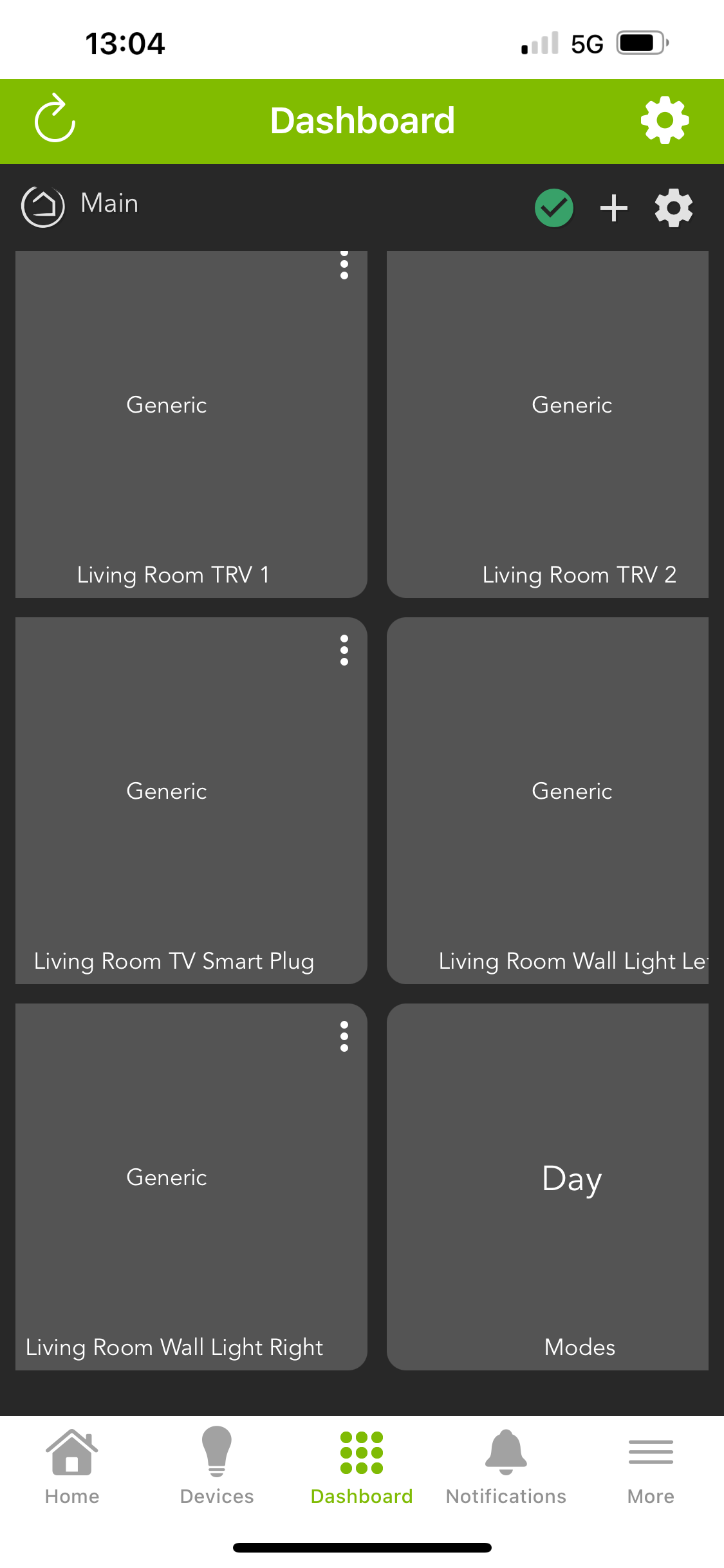724x1568 pixels.
Task: Open the Modes tile showing Day
Action: pyautogui.click(x=548, y=1186)
